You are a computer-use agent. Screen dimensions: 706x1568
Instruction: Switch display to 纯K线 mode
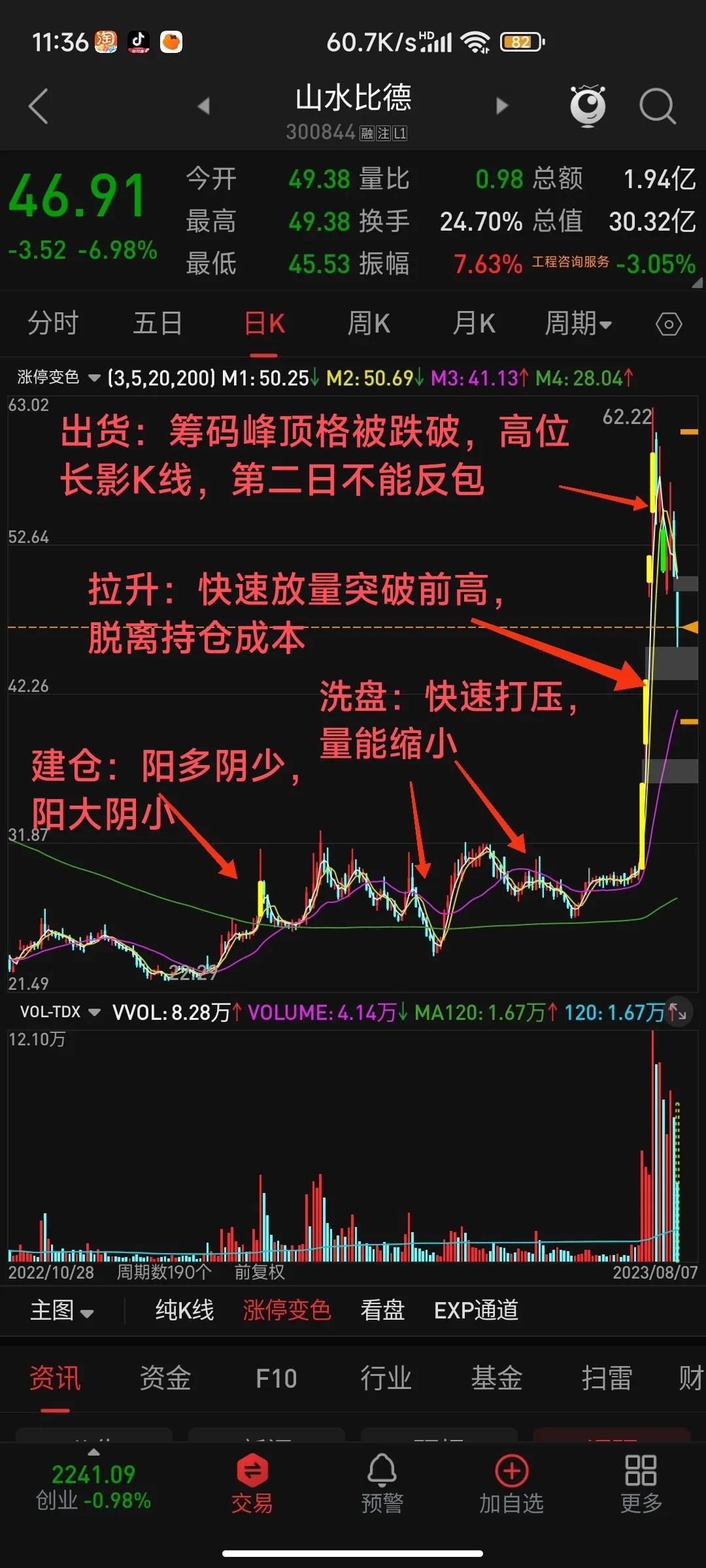(x=185, y=1311)
